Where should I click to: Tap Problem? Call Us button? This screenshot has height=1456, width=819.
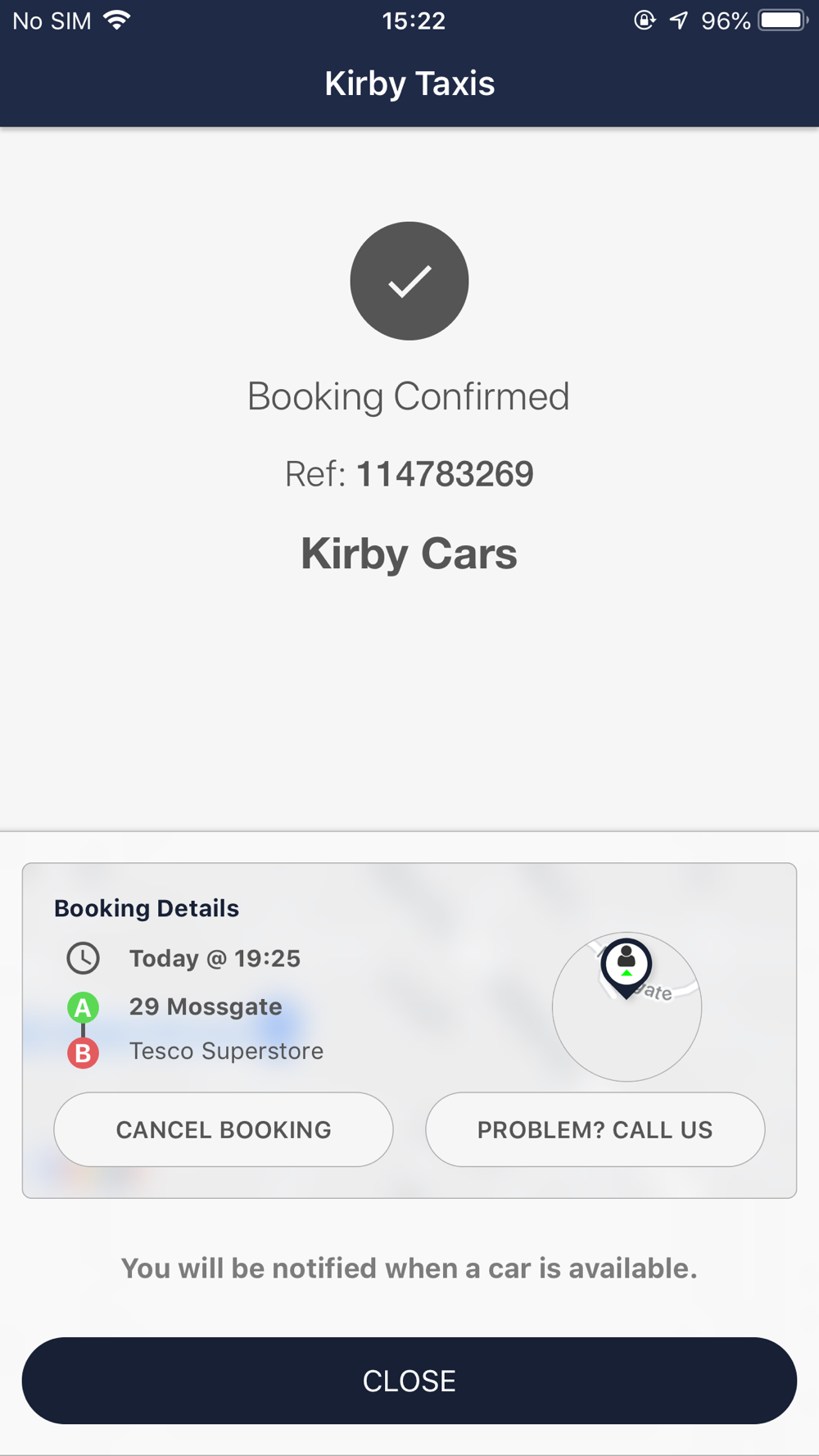(595, 1129)
